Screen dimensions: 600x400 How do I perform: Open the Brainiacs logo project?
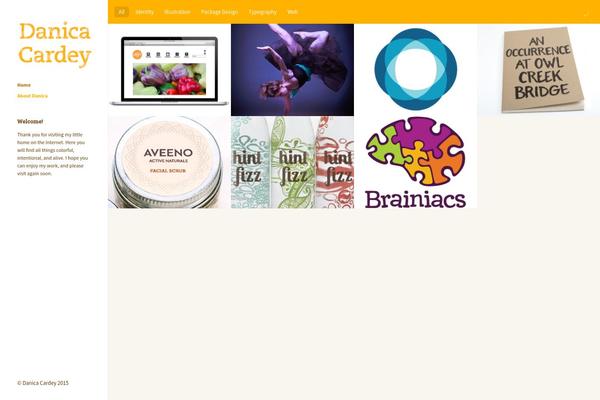pos(415,162)
